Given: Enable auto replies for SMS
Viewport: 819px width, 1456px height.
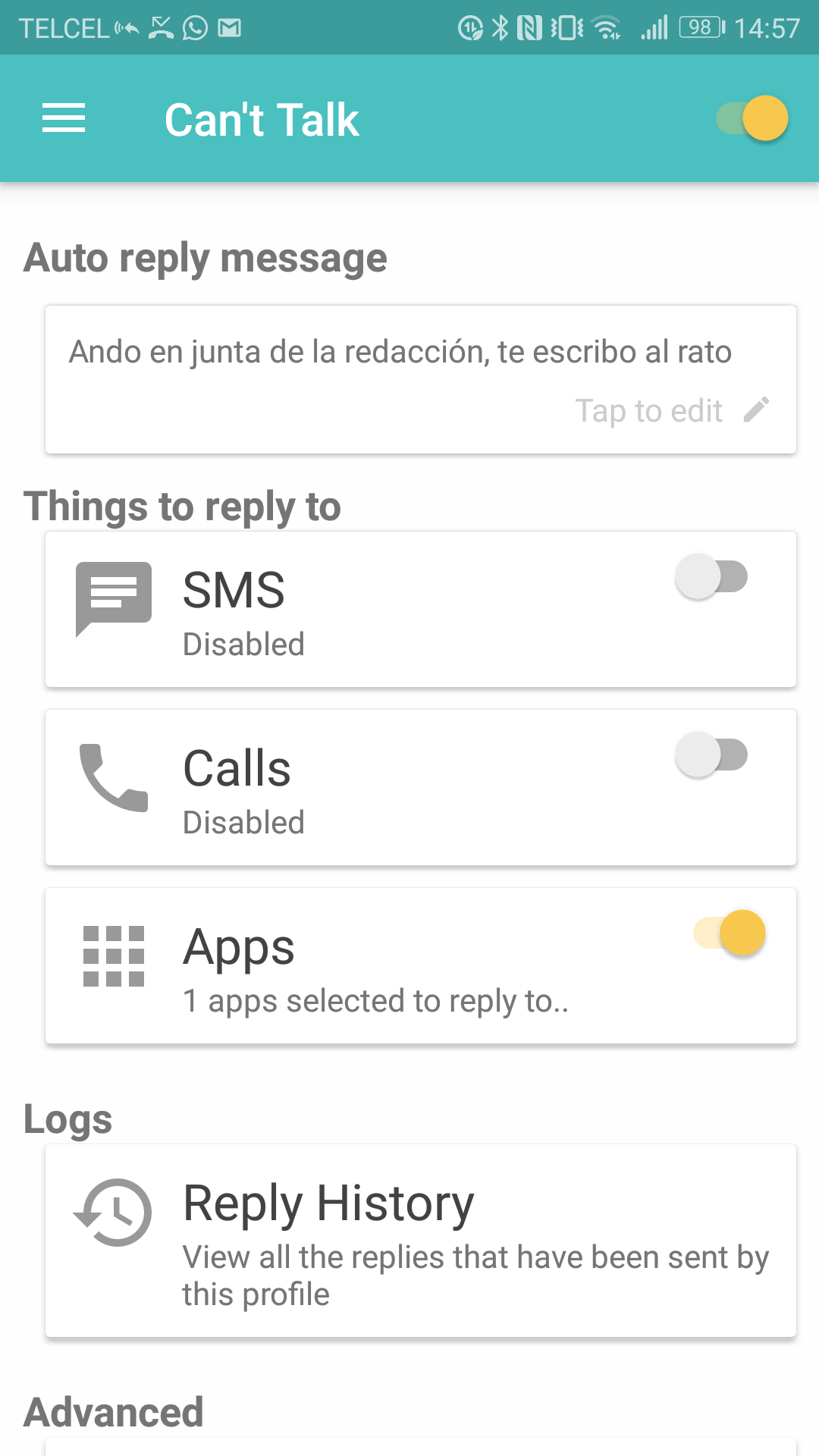Looking at the screenshot, I should (x=713, y=576).
